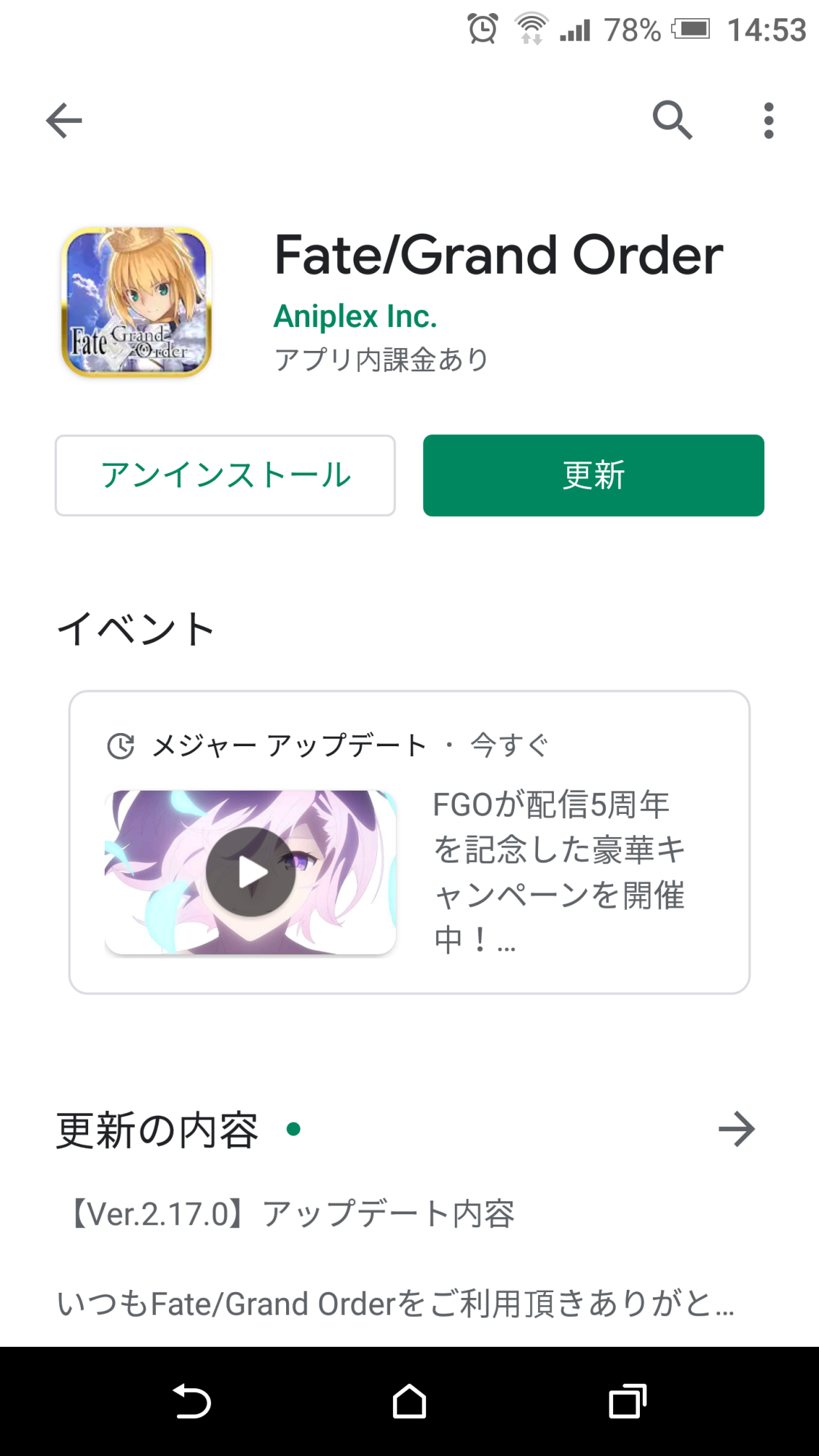Screen dimensions: 819x1456
Task: Open search in Play Store
Action: point(671,120)
